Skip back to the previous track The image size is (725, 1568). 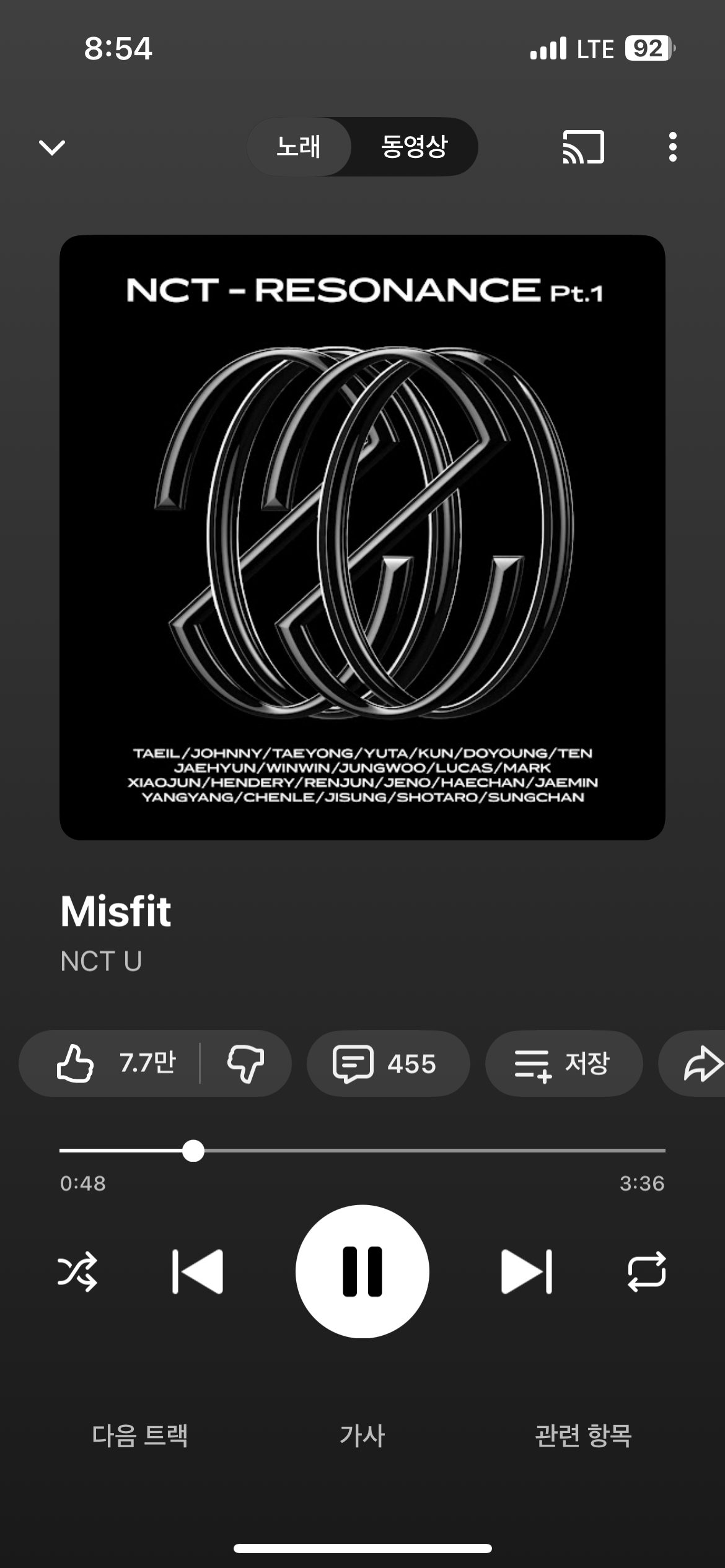click(198, 1271)
